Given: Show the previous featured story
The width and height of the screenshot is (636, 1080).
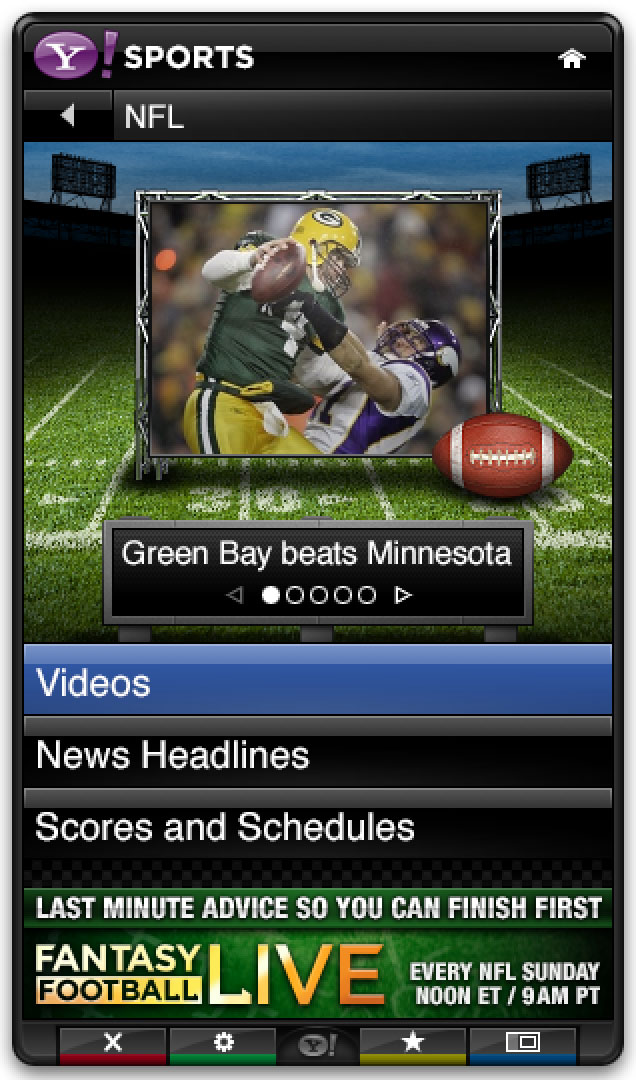Looking at the screenshot, I should point(235,595).
